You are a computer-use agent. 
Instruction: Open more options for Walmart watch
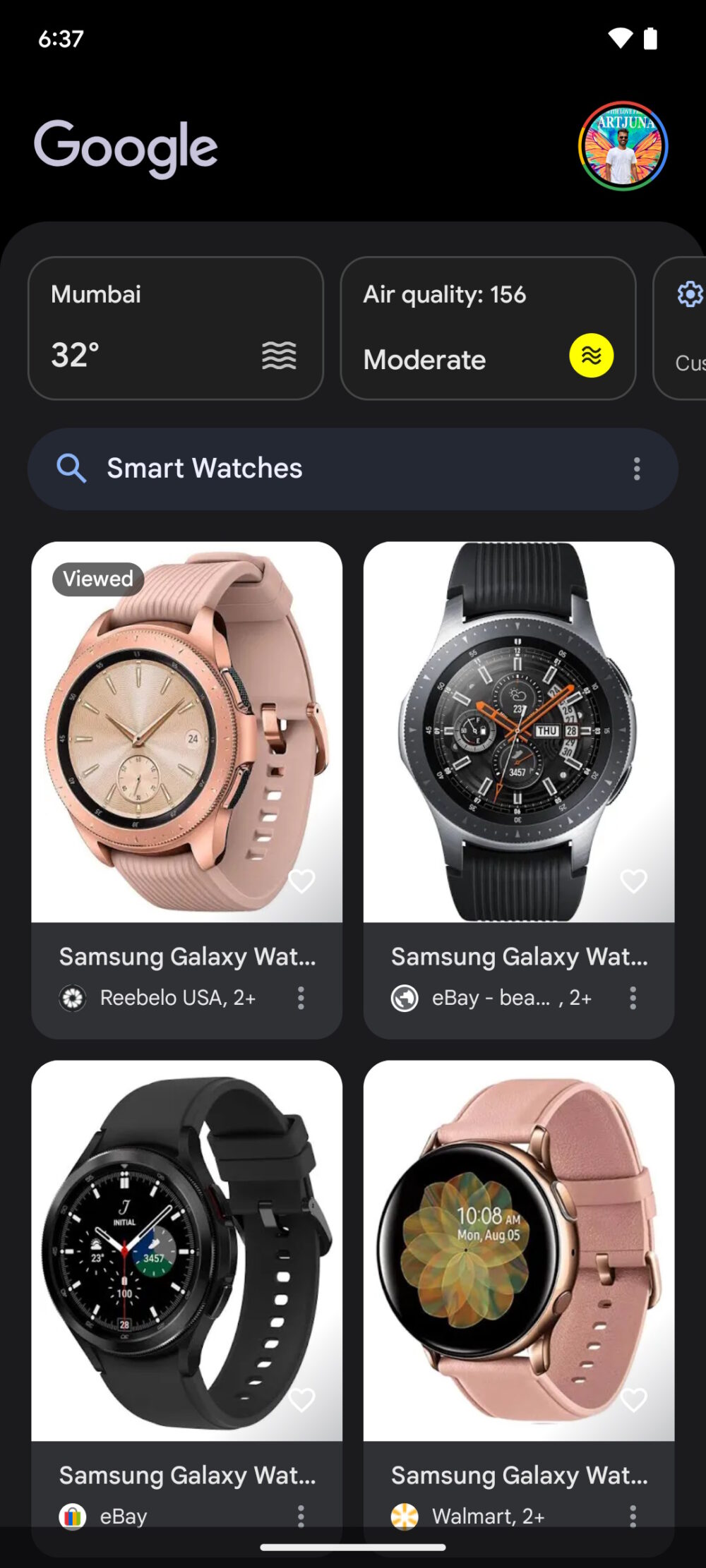633,1516
